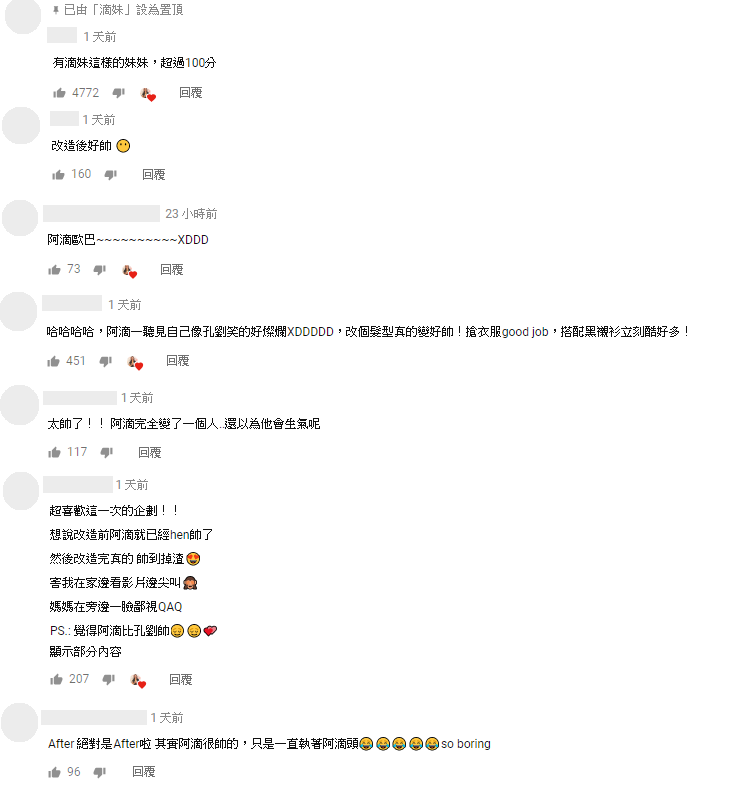This screenshot has width=750, height=798.
Task: Like the comment starting with '超喜歡這一次的企劃'
Action: 56,680
